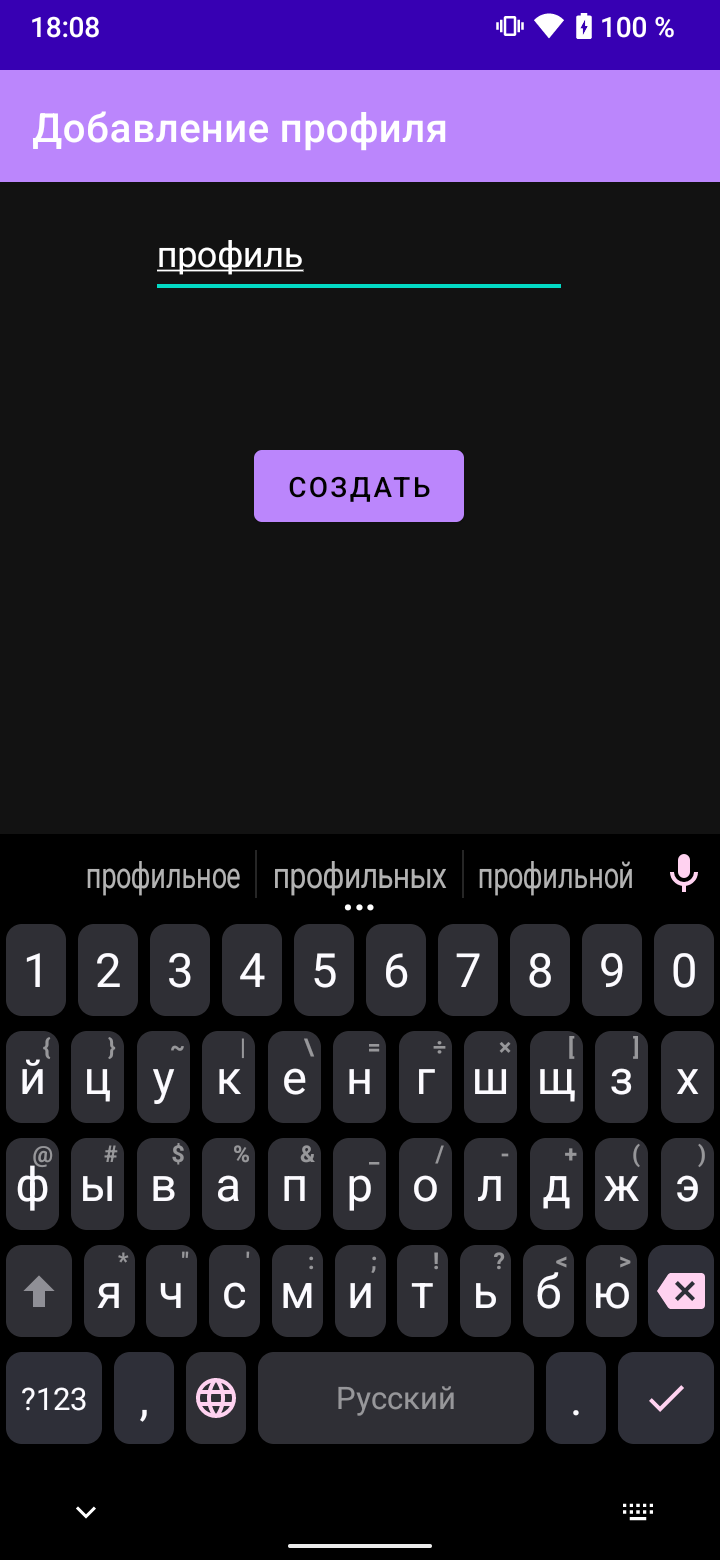
Task: Choose the suggestion «профильных»
Action: [359, 877]
